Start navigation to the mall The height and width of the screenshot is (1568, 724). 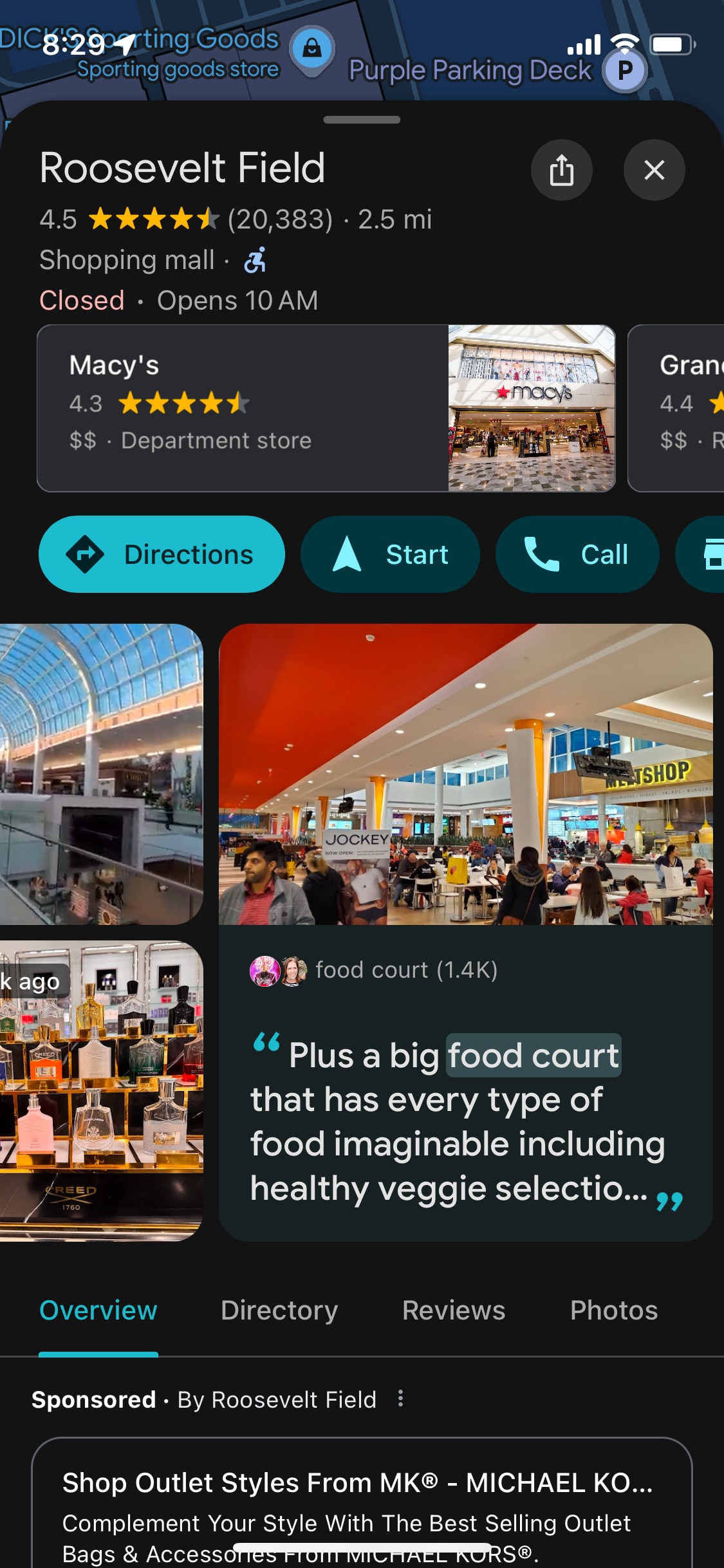[390, 554]
